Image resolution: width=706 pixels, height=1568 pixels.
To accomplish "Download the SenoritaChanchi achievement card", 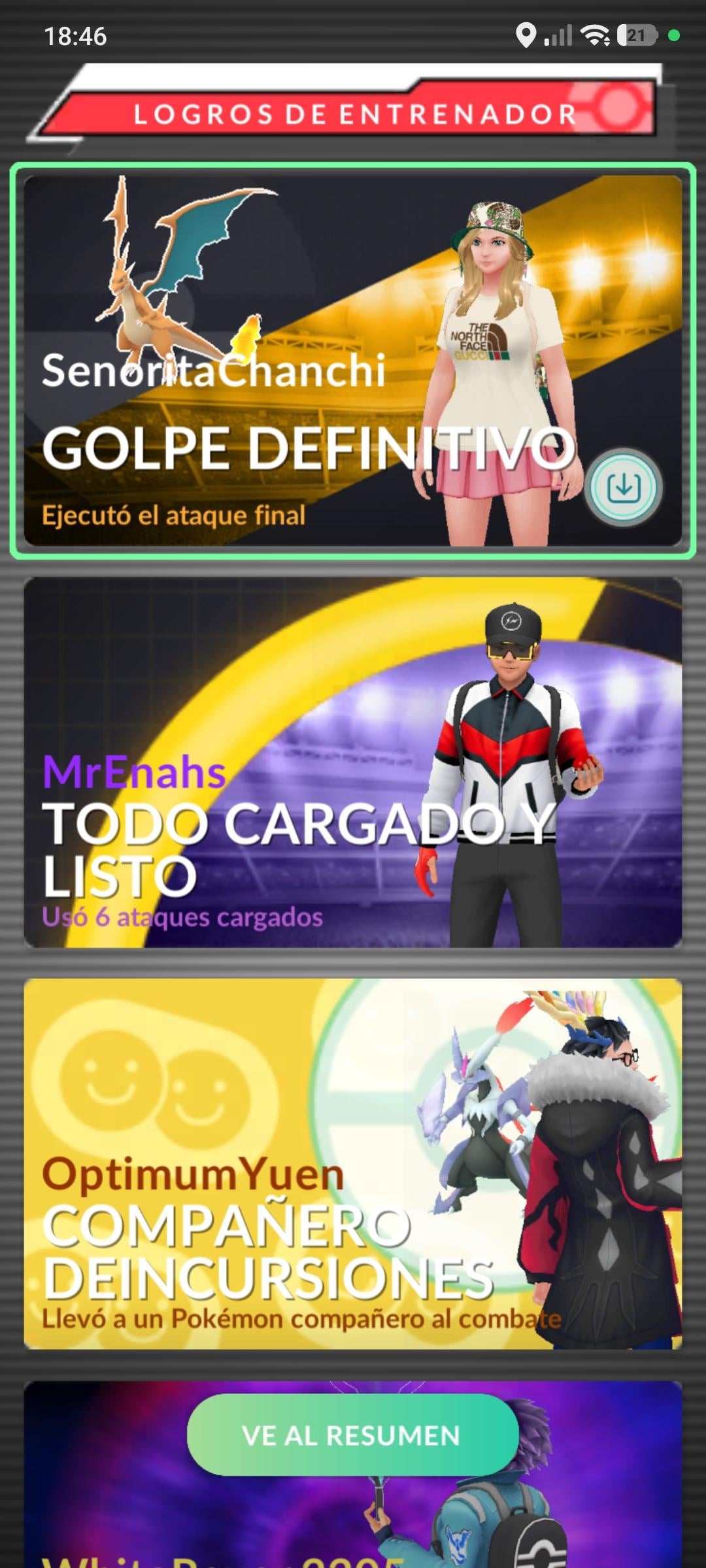I will [624, 487].
